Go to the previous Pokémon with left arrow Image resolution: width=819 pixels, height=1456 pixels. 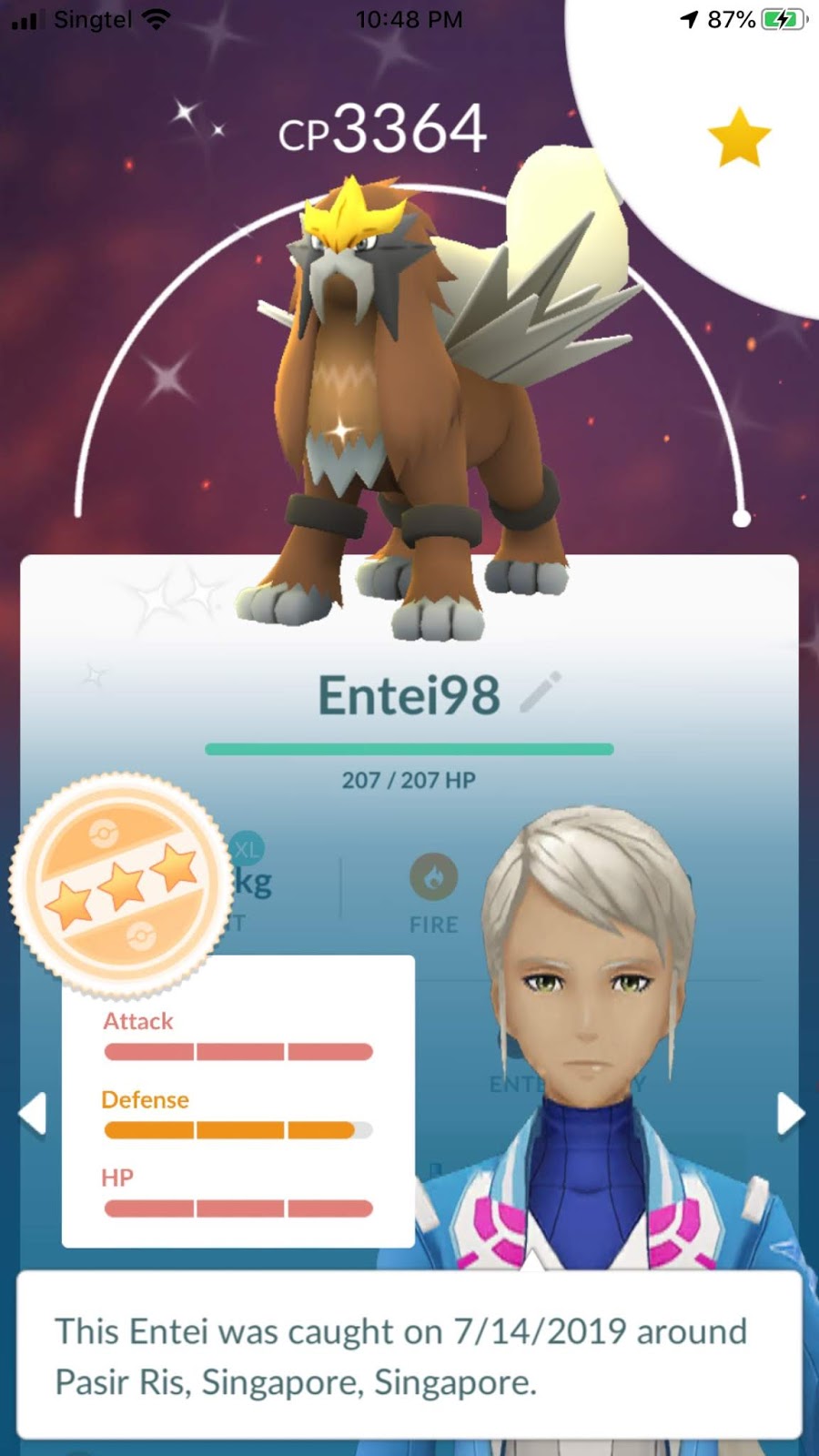pyautogui.click(x=33, y=1114)
